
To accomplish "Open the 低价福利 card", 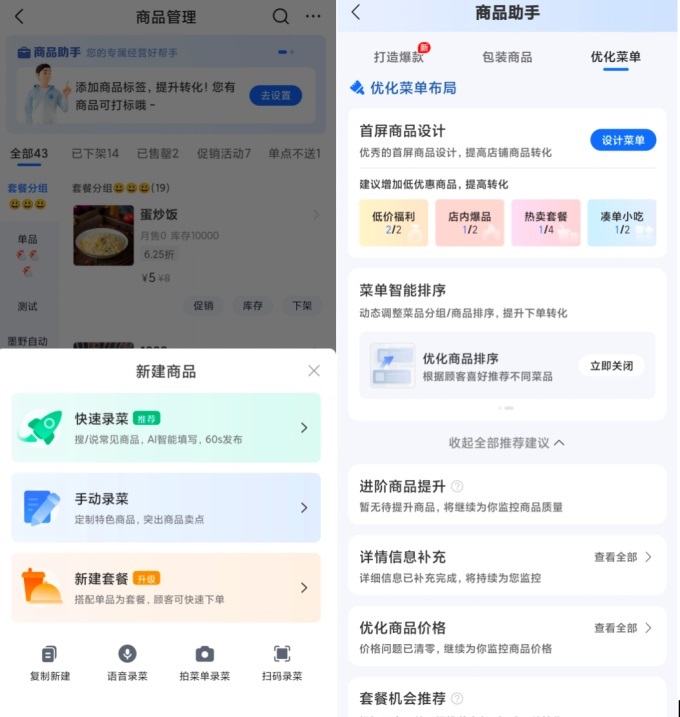I will point(394,222).
